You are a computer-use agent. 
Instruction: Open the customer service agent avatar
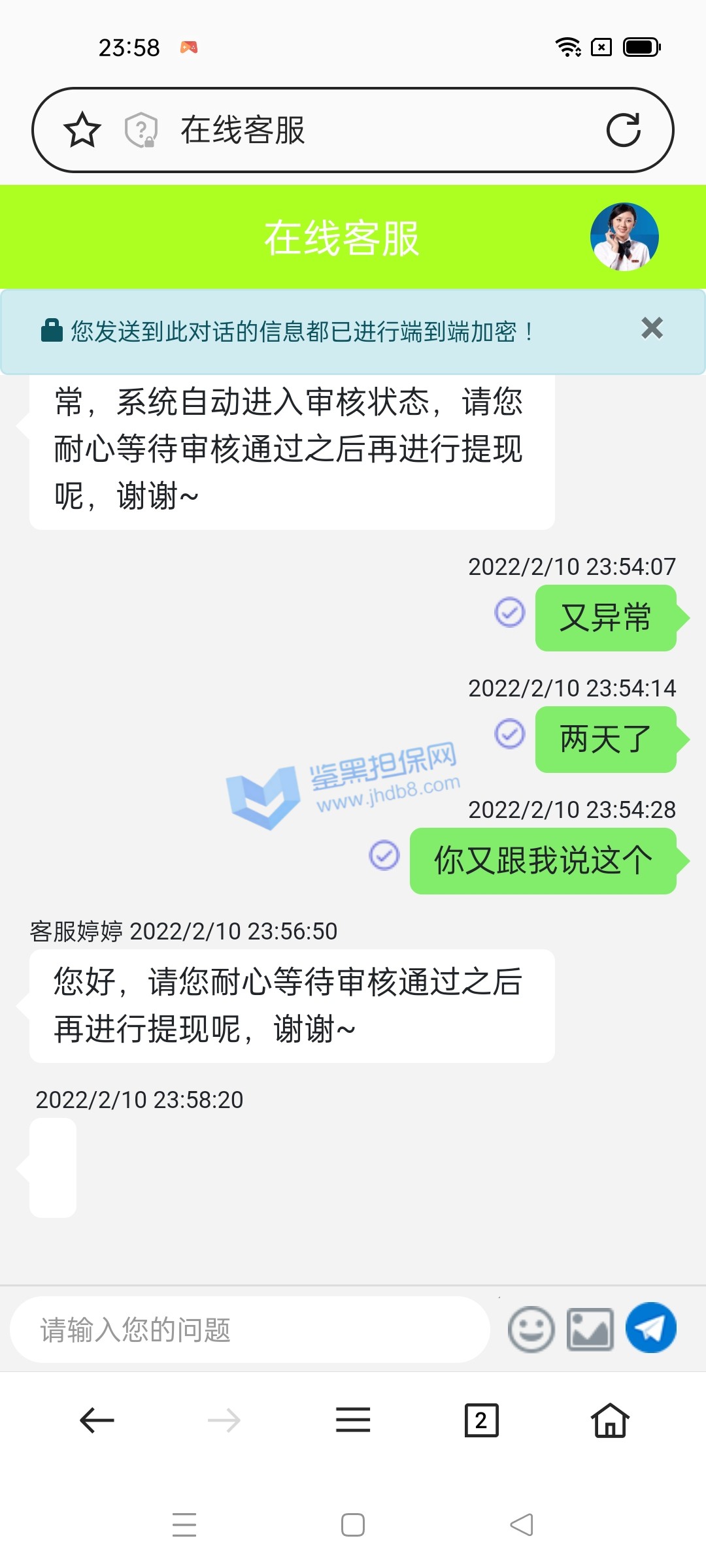coord(624,237)
